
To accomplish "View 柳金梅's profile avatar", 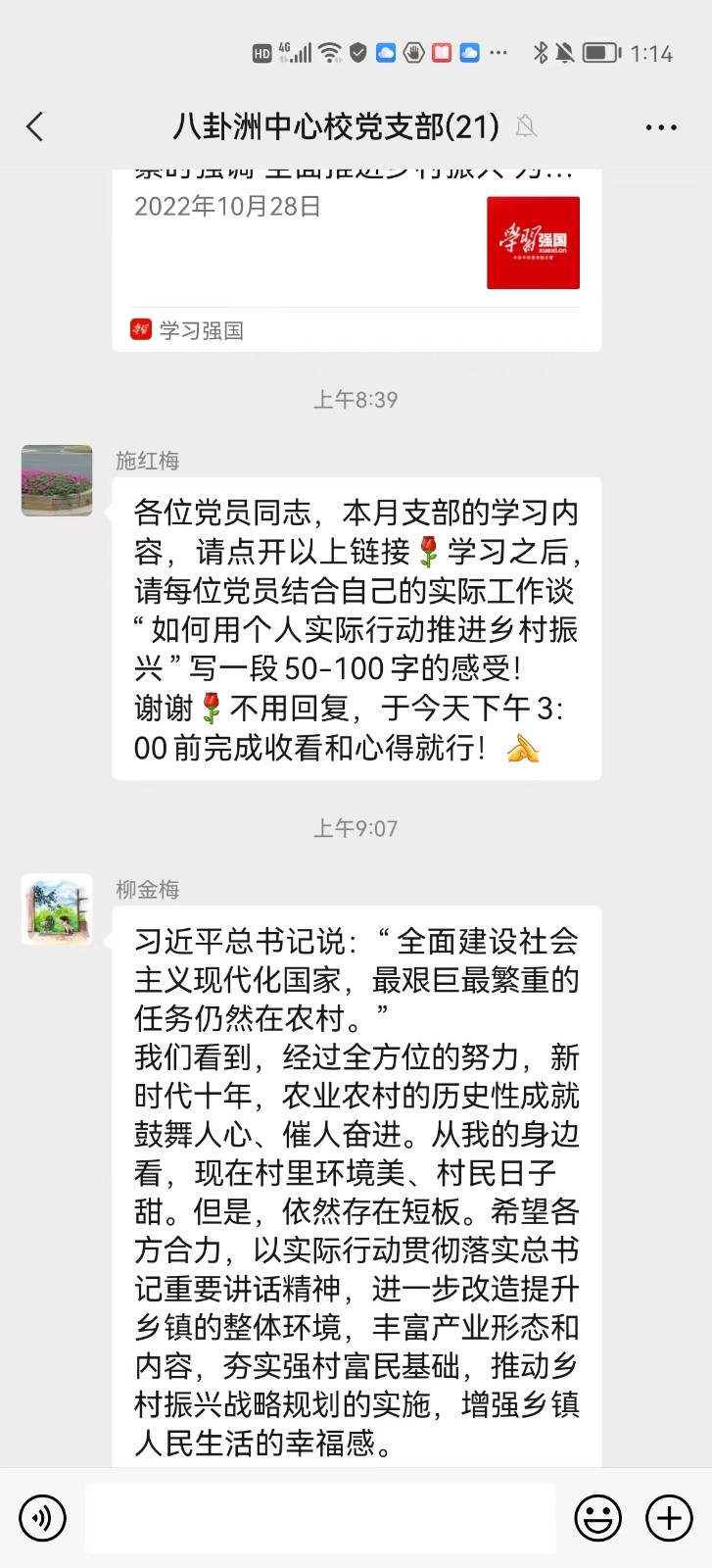I will (57, 909).
